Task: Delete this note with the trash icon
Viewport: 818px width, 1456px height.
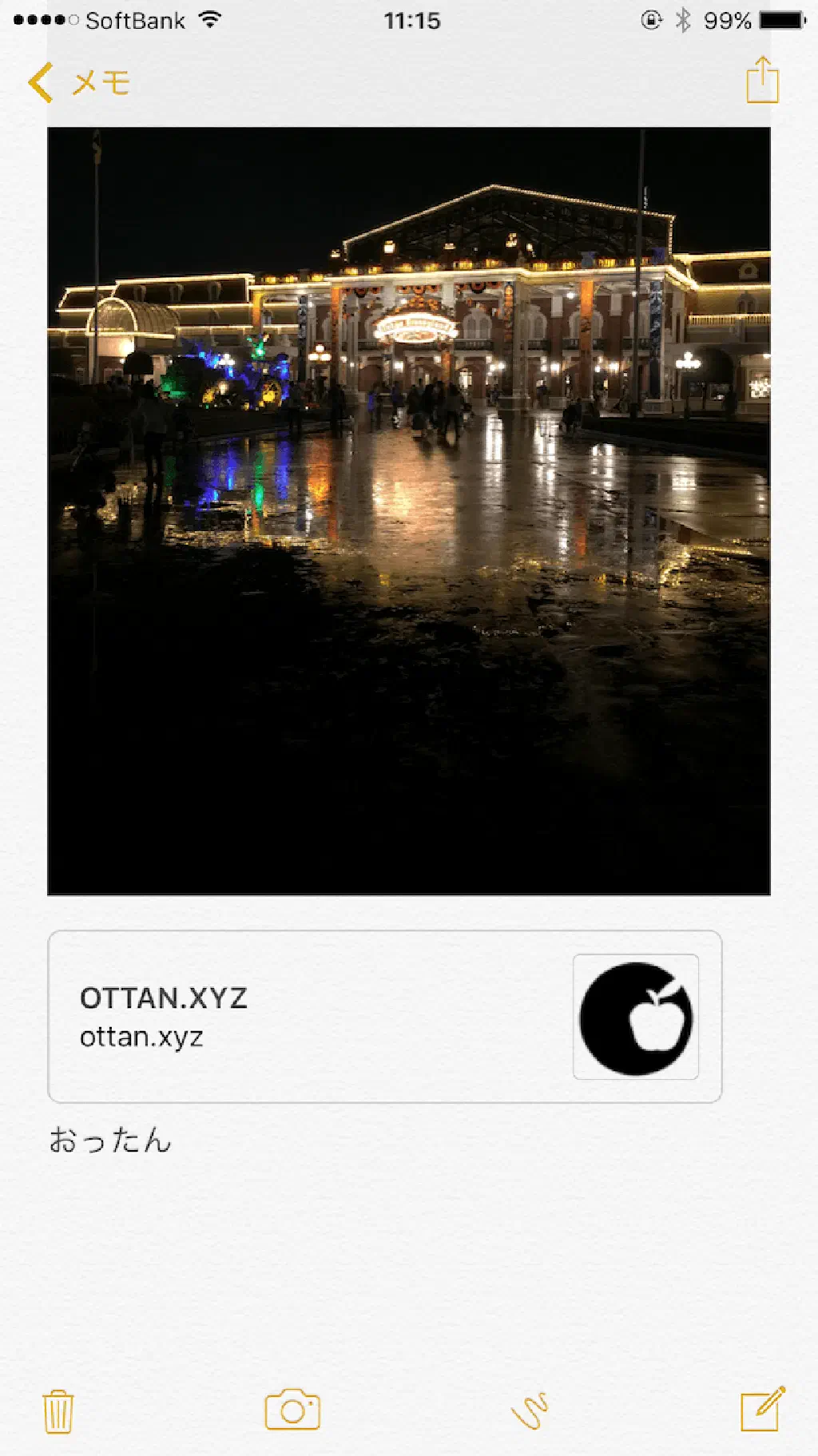Action: [x=58, y=1411]
